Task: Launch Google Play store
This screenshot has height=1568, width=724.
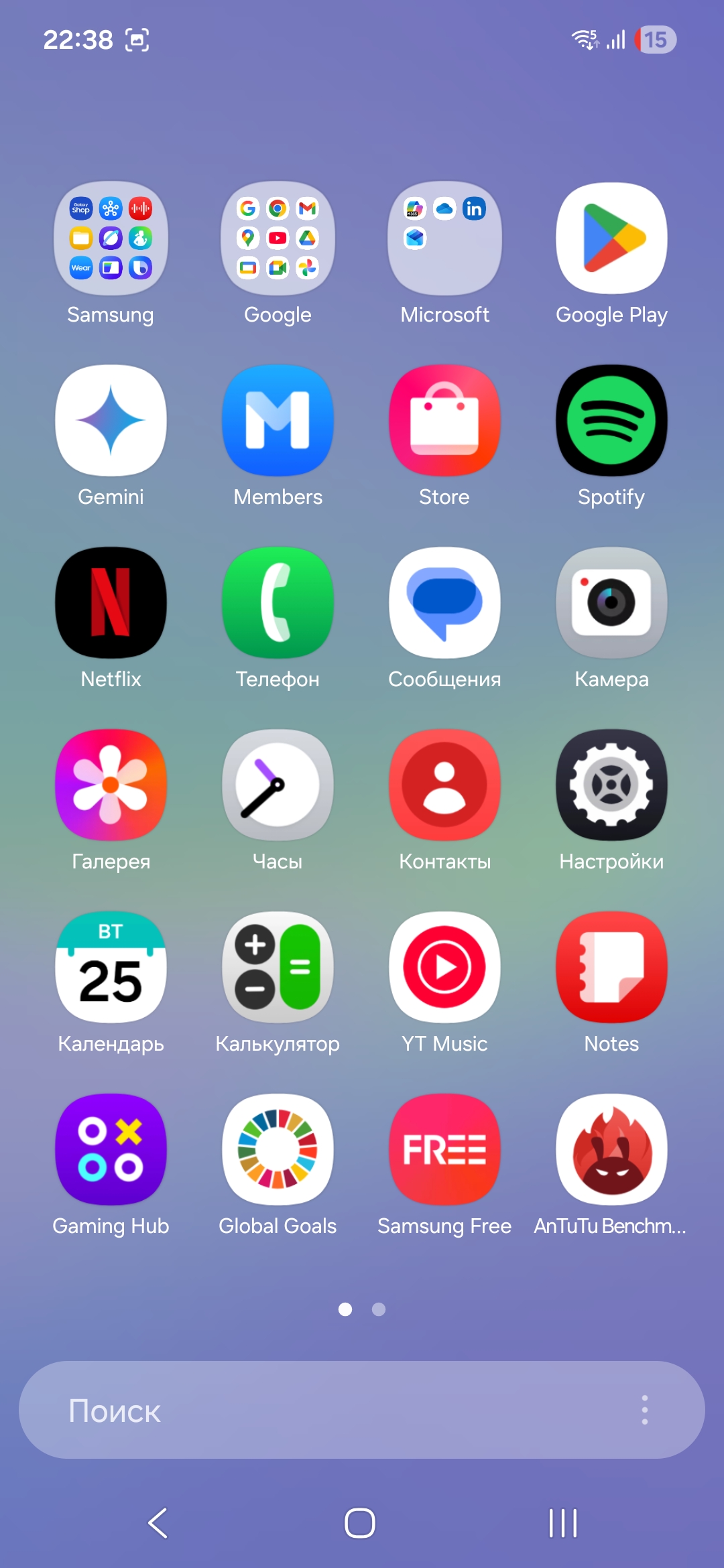Action: pos(611,239)
